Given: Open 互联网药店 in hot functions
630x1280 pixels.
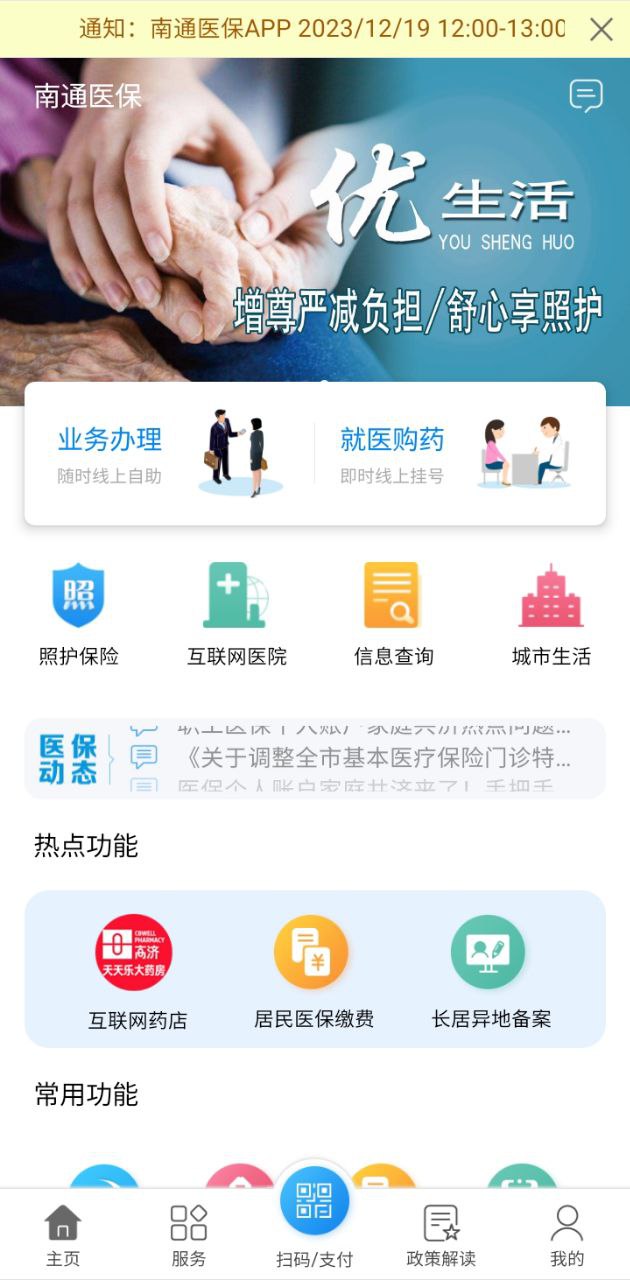Looking at the screenshot, I should point(135,970).
